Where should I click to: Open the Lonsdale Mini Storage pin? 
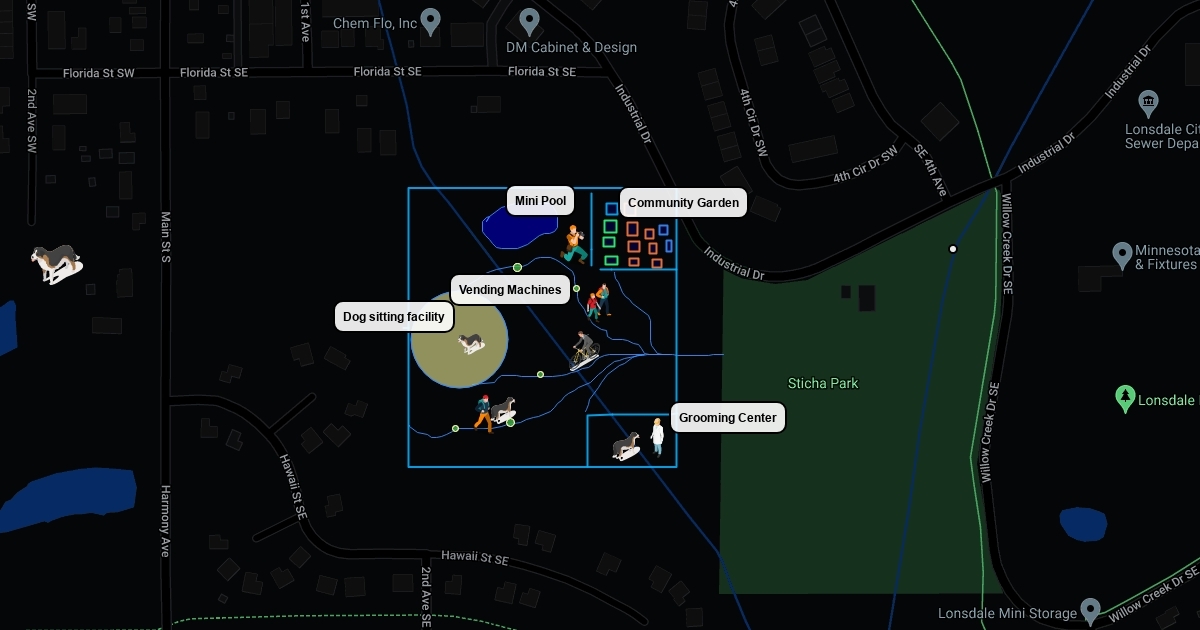click(1091, 610)
